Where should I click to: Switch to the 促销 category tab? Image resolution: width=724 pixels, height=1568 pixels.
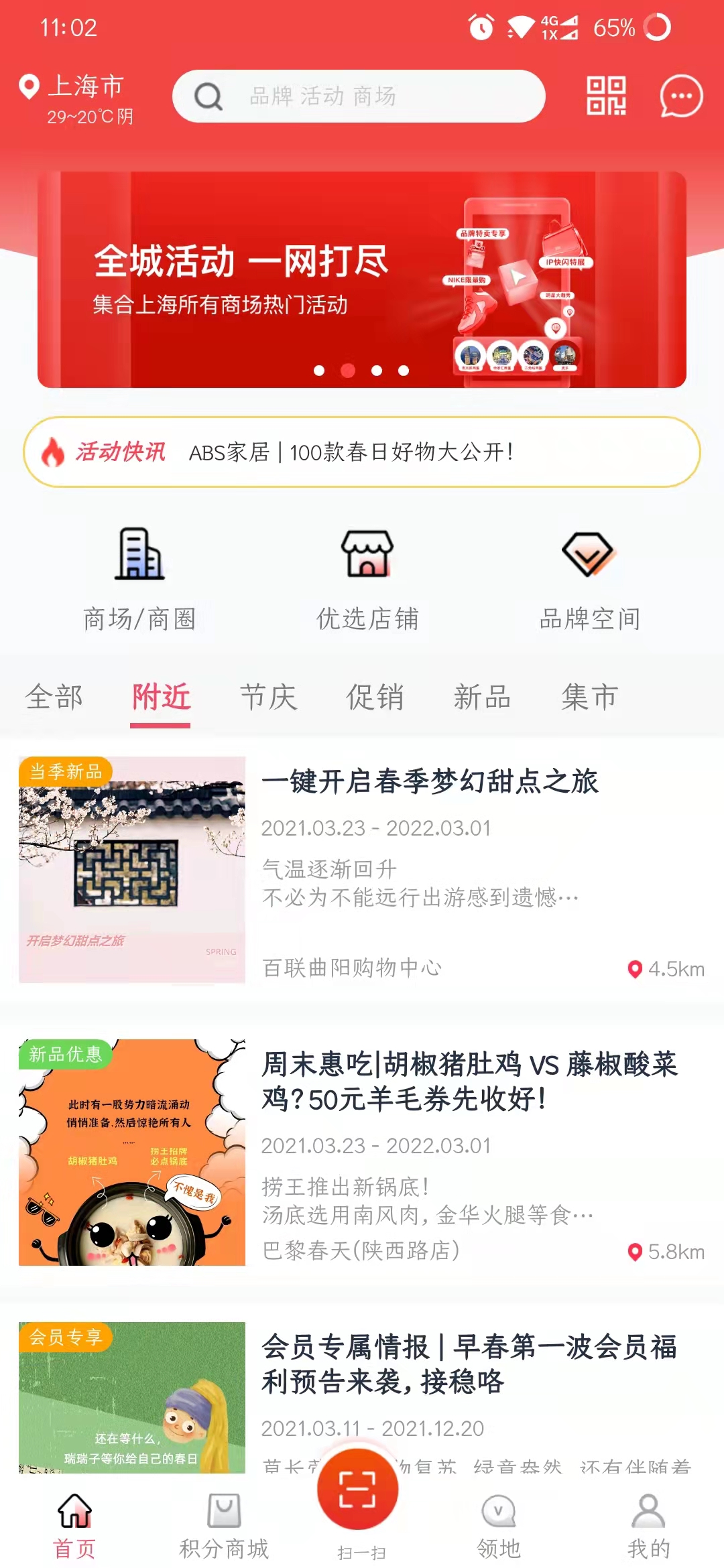(375, 697)
